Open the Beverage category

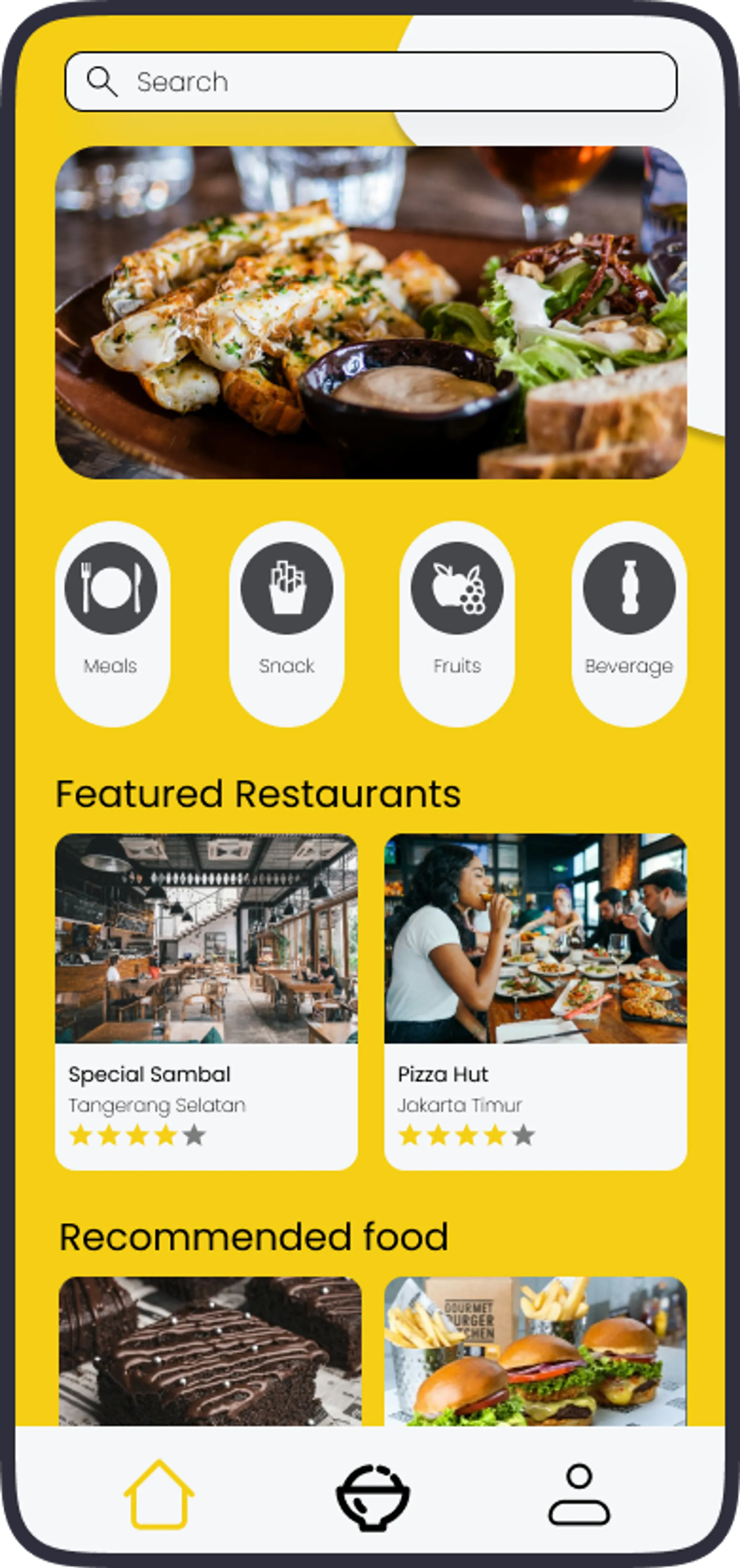(x=629, y=623)
